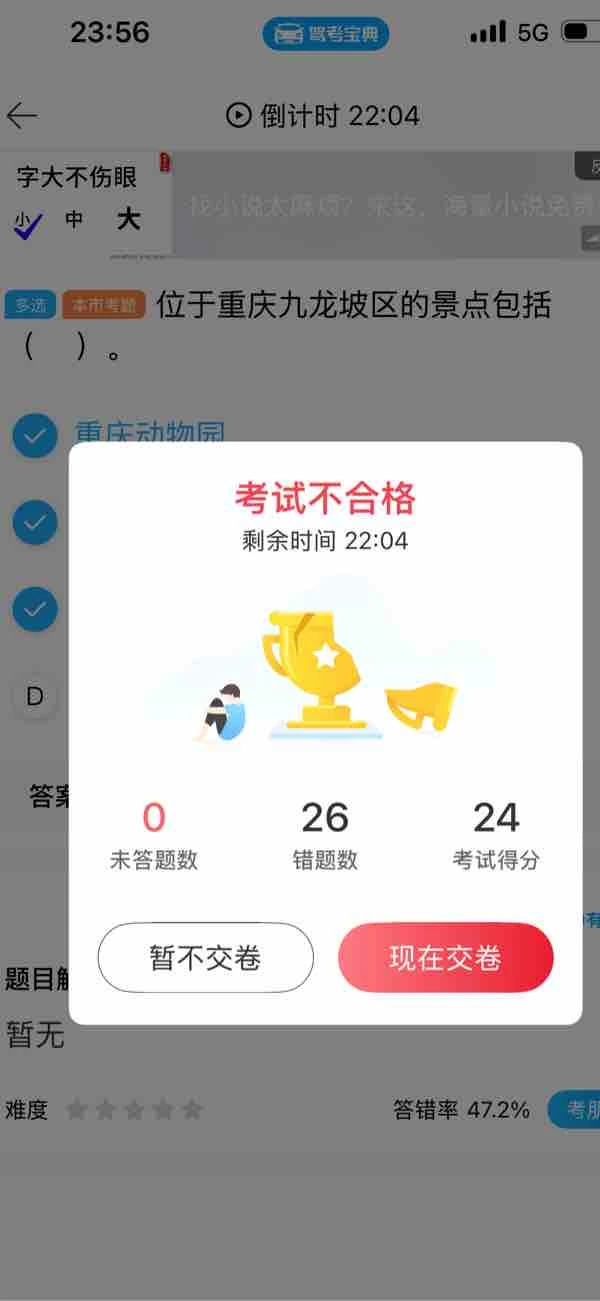Select the 大 font size option
The height and width of the screenshot is (1301, 600).
[x=128, y=219]
